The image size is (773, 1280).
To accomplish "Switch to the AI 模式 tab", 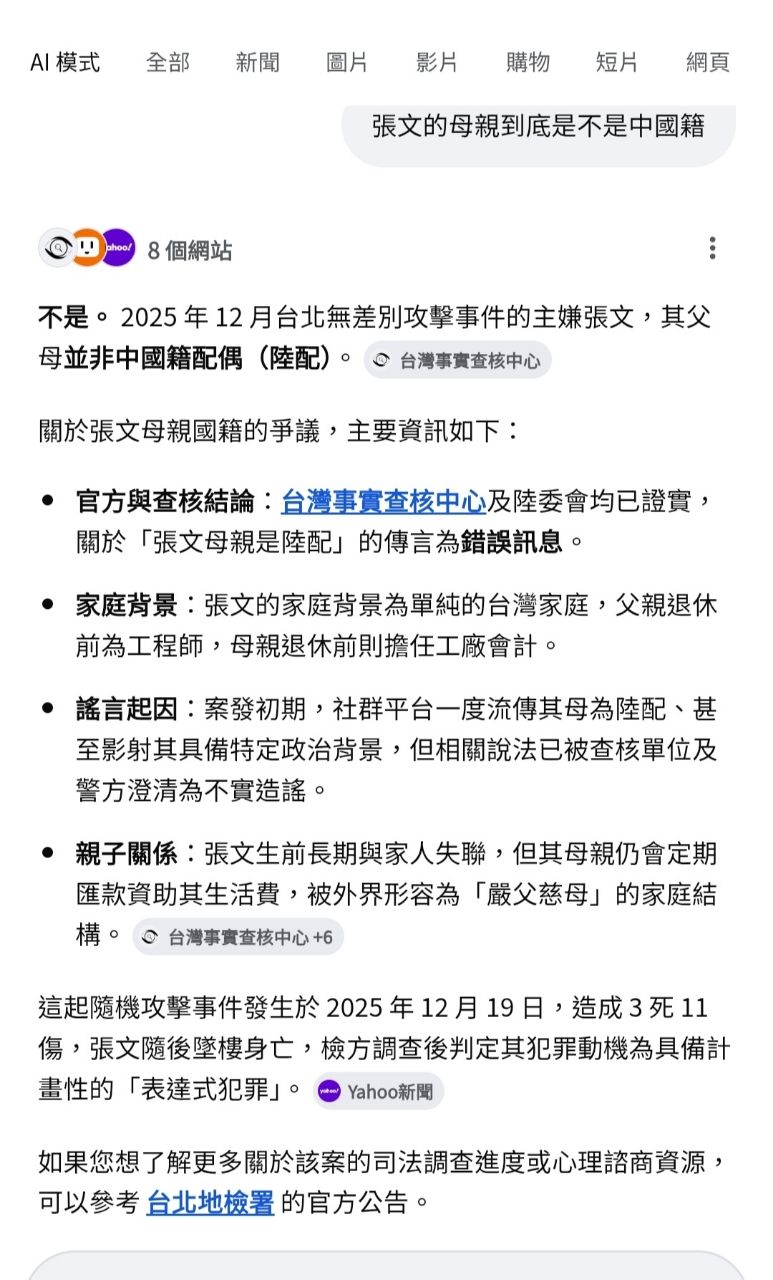I will coord(65,62).
